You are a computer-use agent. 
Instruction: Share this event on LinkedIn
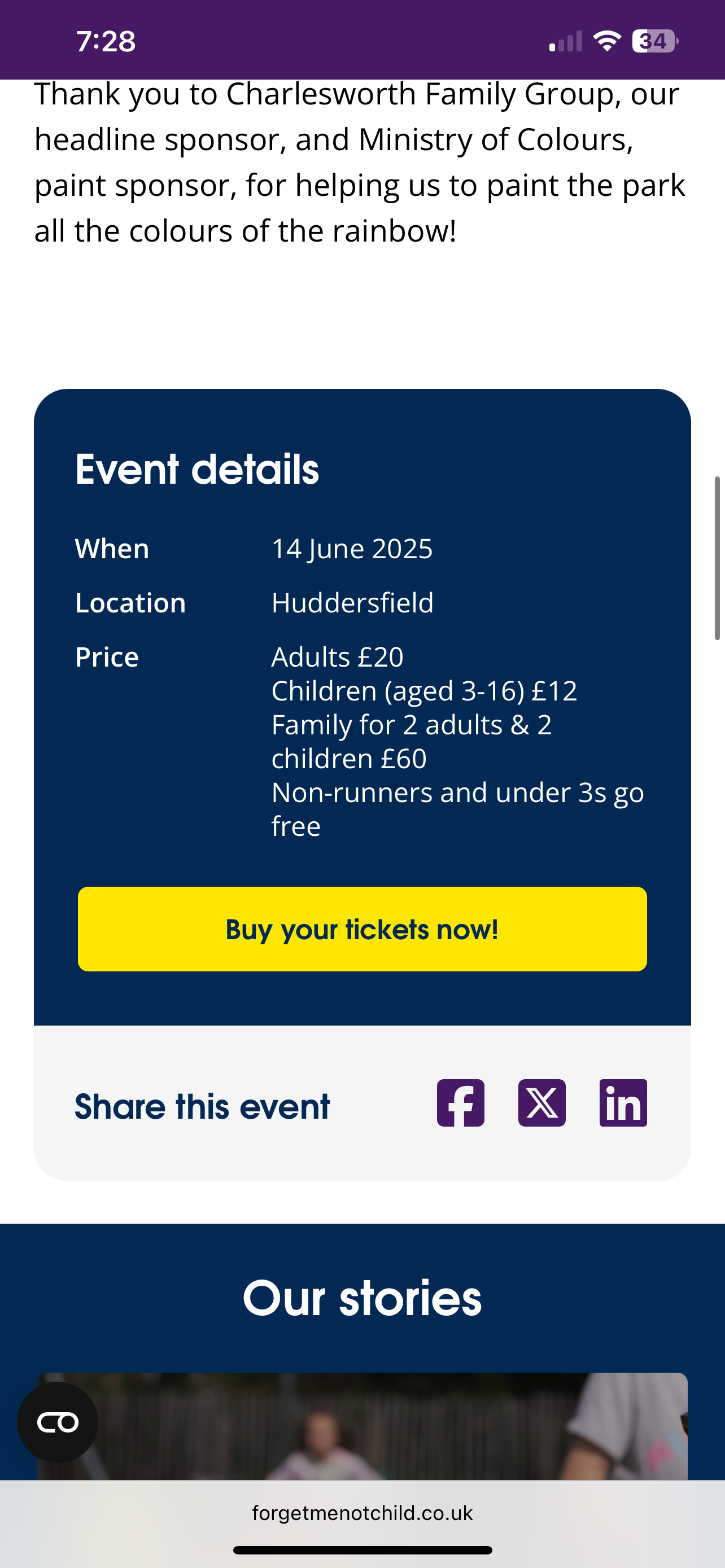click(623, 1103)
